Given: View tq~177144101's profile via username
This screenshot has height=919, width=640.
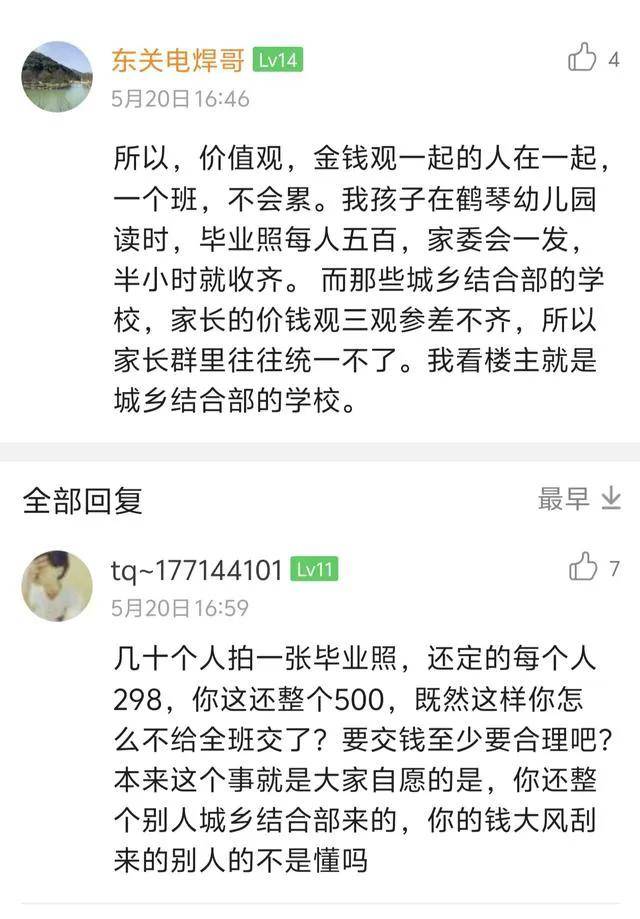Looking at the screenshot, I should 196,570.
